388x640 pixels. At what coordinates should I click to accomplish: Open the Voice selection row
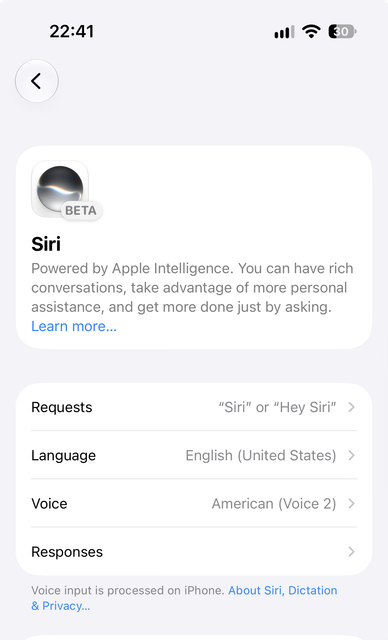coord(194,503)
